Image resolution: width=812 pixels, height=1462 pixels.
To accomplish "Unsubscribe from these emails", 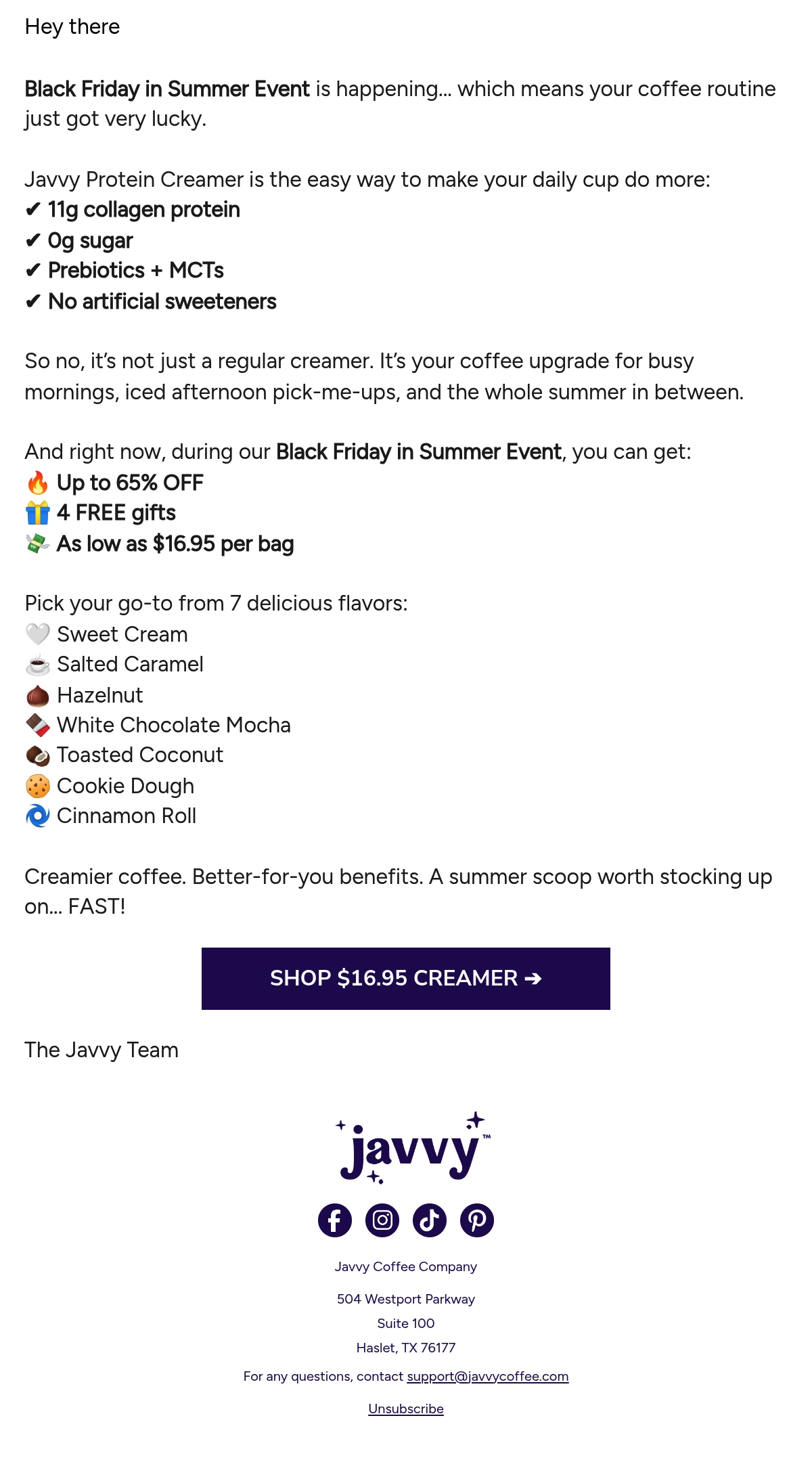I will (406, 1409).
